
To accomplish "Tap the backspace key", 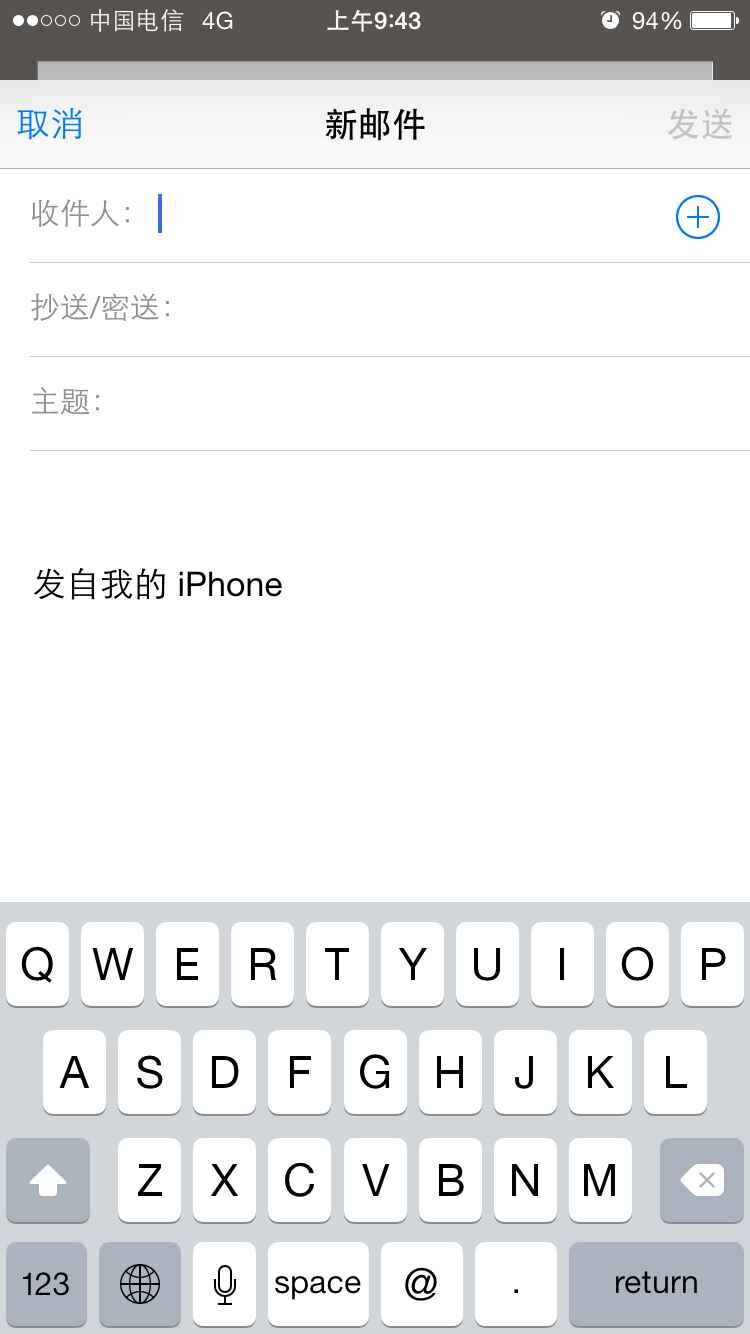I will point(702,1180).
